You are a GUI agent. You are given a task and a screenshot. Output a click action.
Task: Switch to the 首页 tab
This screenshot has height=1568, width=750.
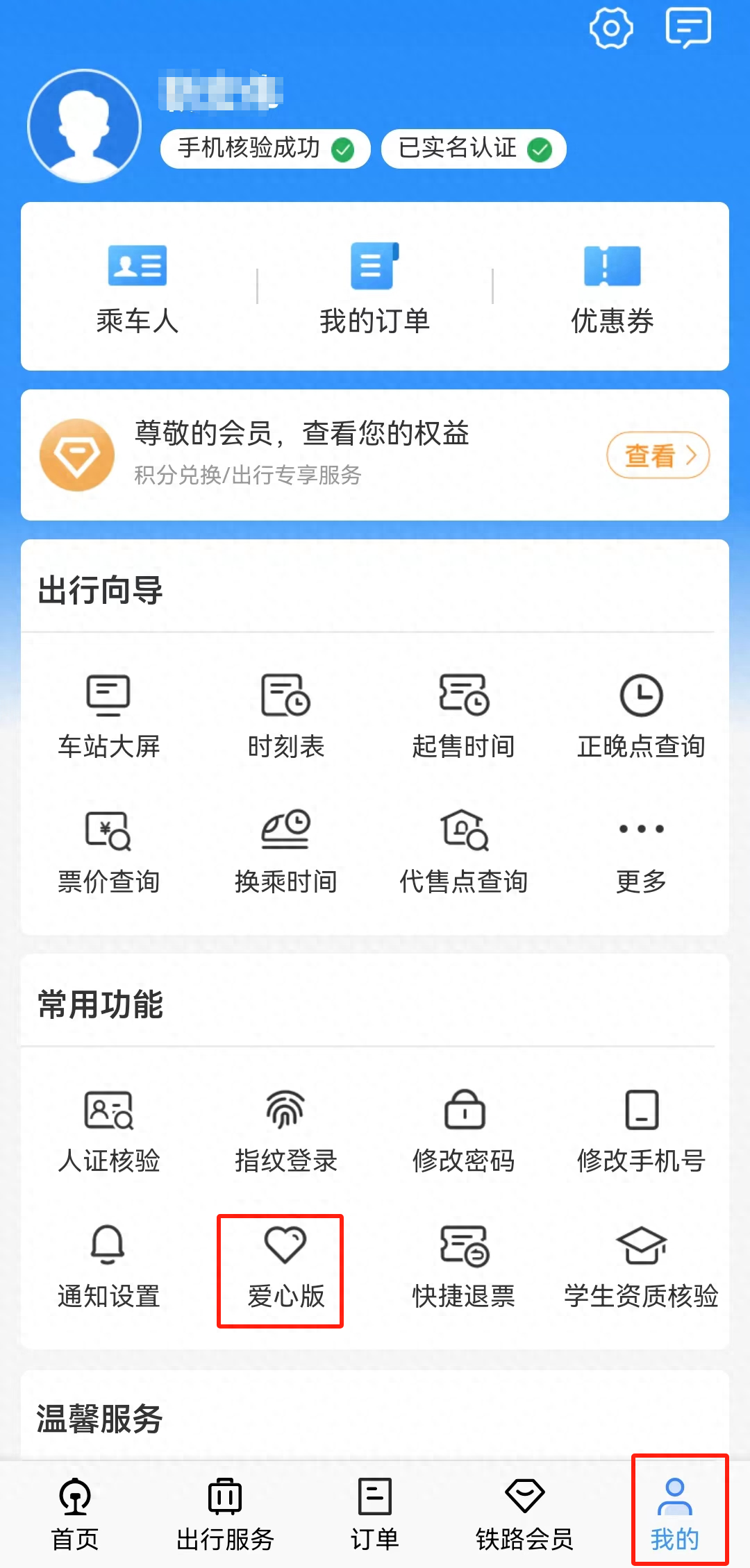pos(75,1515)
